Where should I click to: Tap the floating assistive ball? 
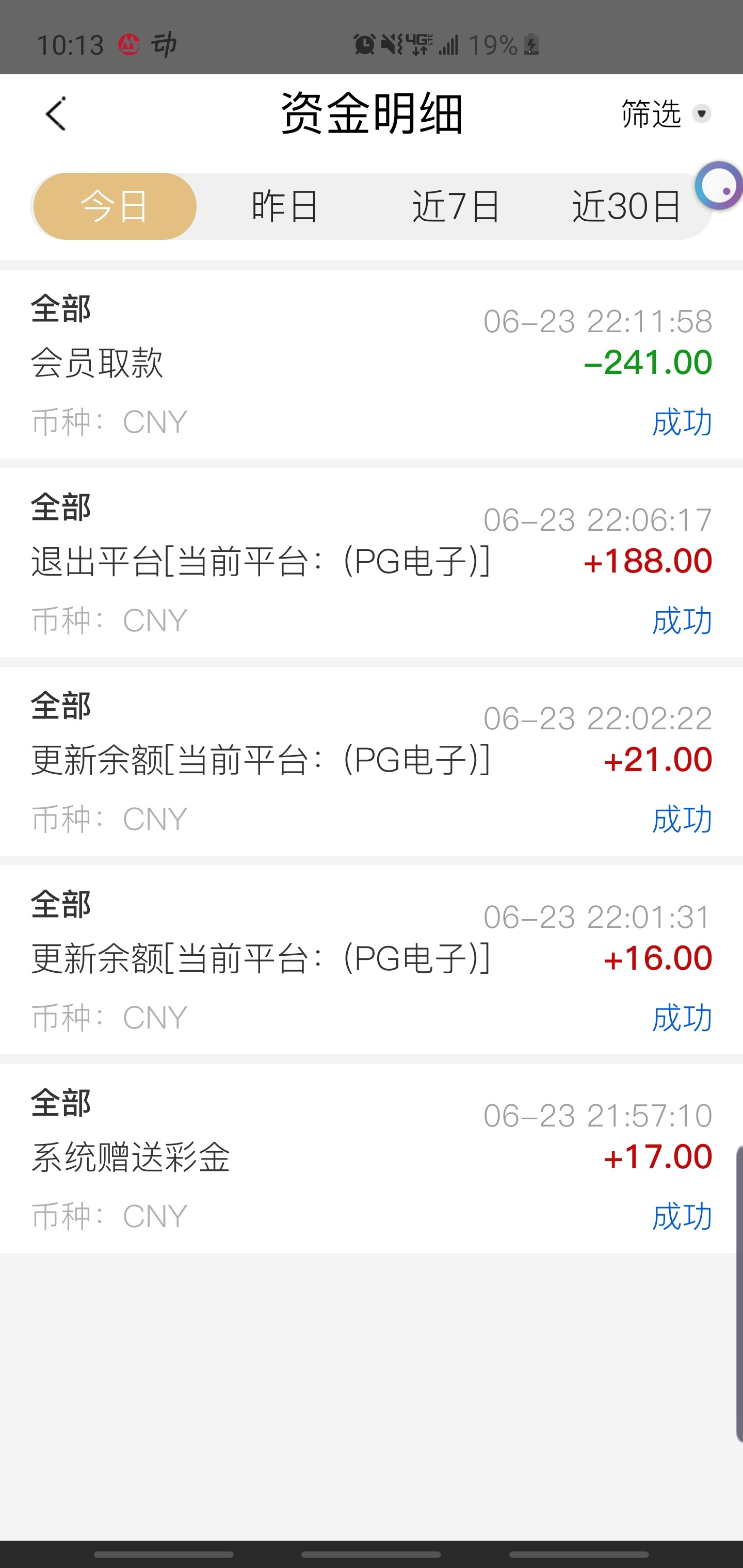[720, 187]
